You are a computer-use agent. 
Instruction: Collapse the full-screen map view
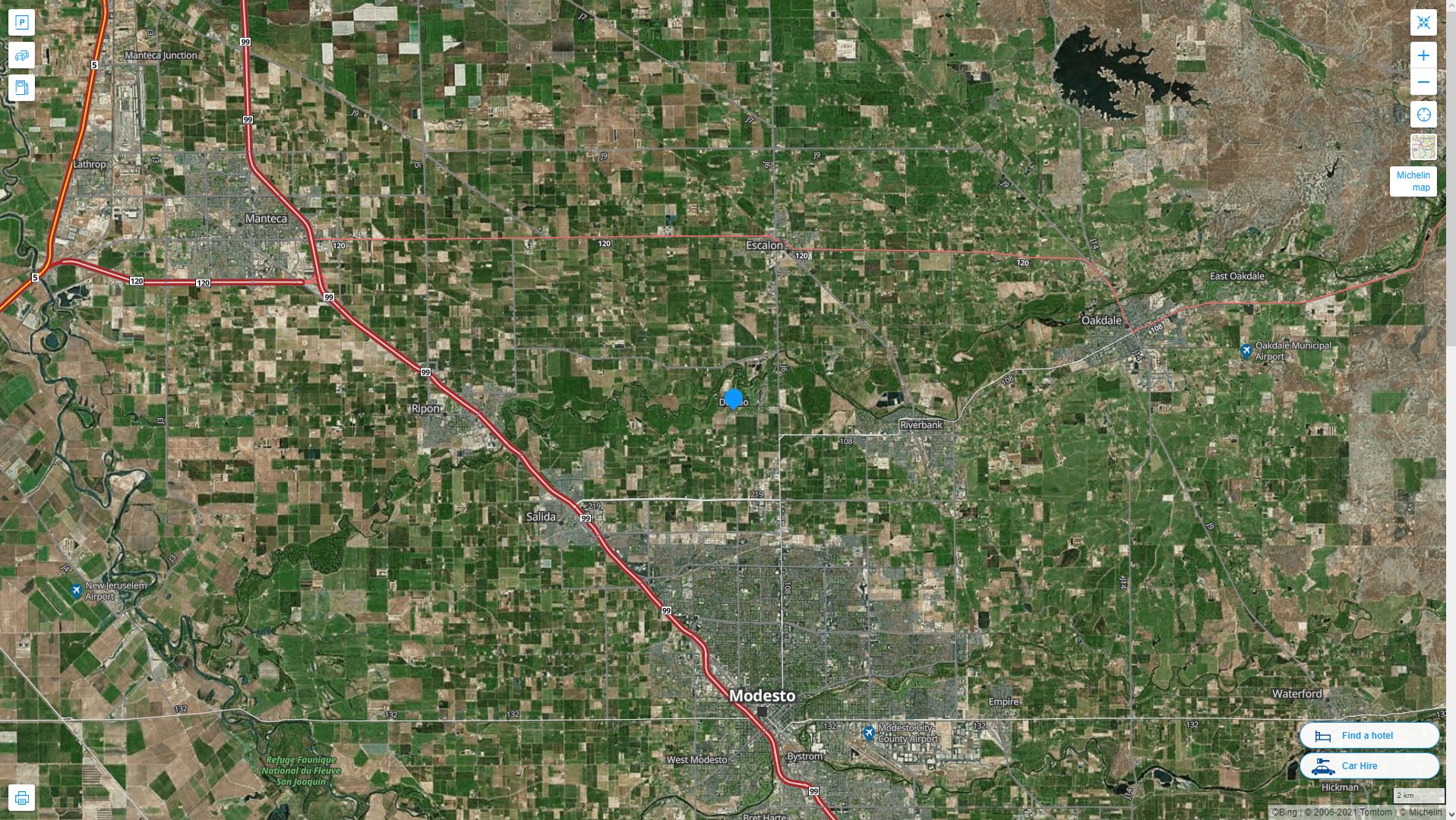point(1423,23)
